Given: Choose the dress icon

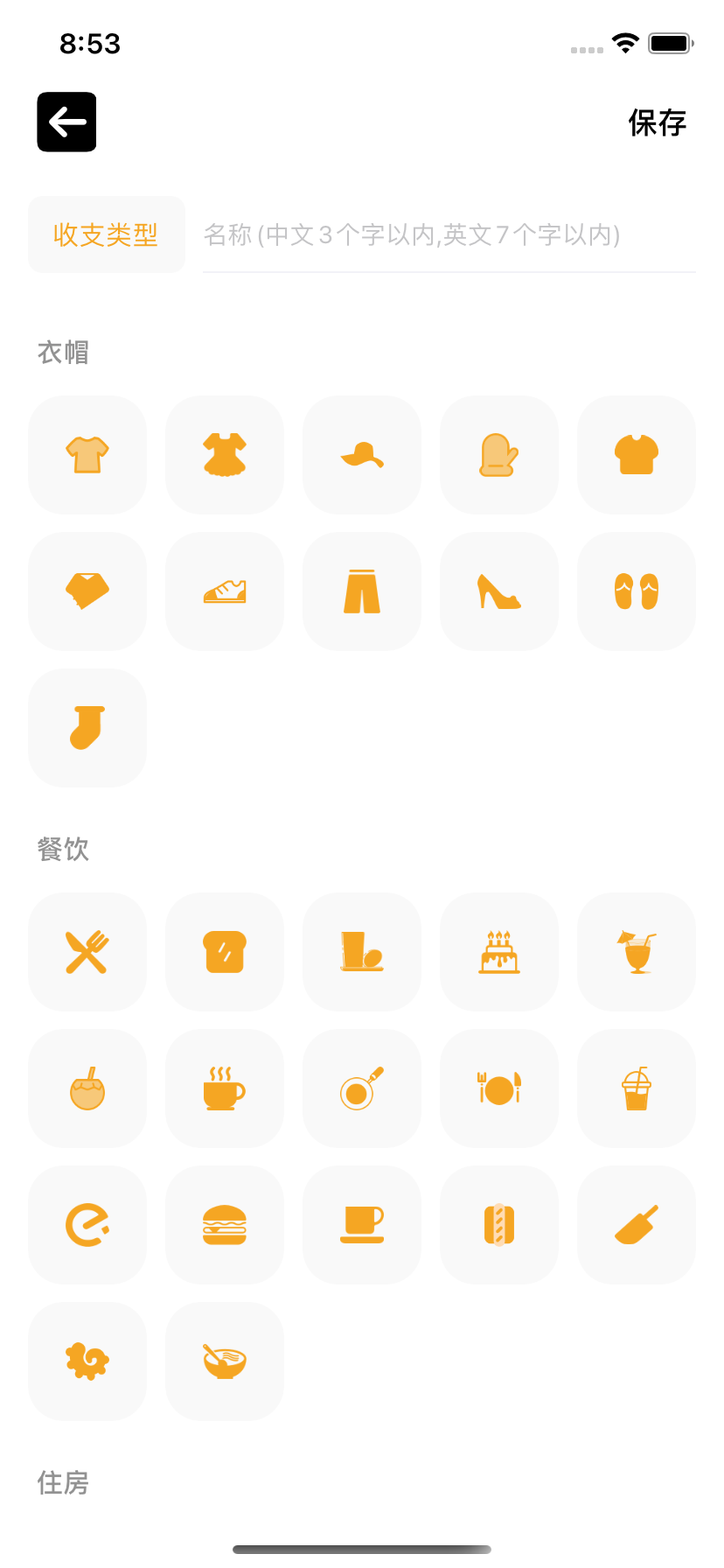Looking at the screenshot, I should point(225,455).
